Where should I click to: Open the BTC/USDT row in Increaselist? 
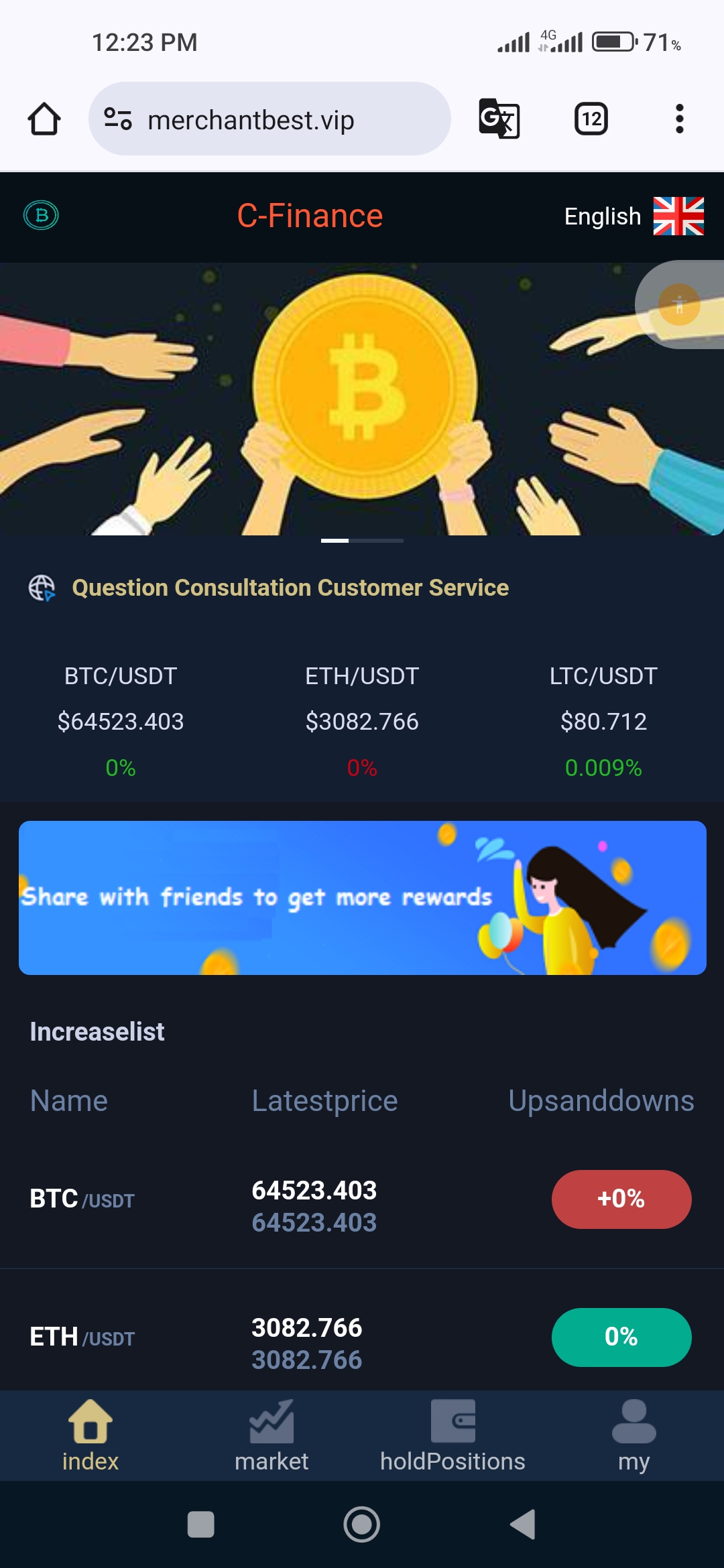[362, 1199]
